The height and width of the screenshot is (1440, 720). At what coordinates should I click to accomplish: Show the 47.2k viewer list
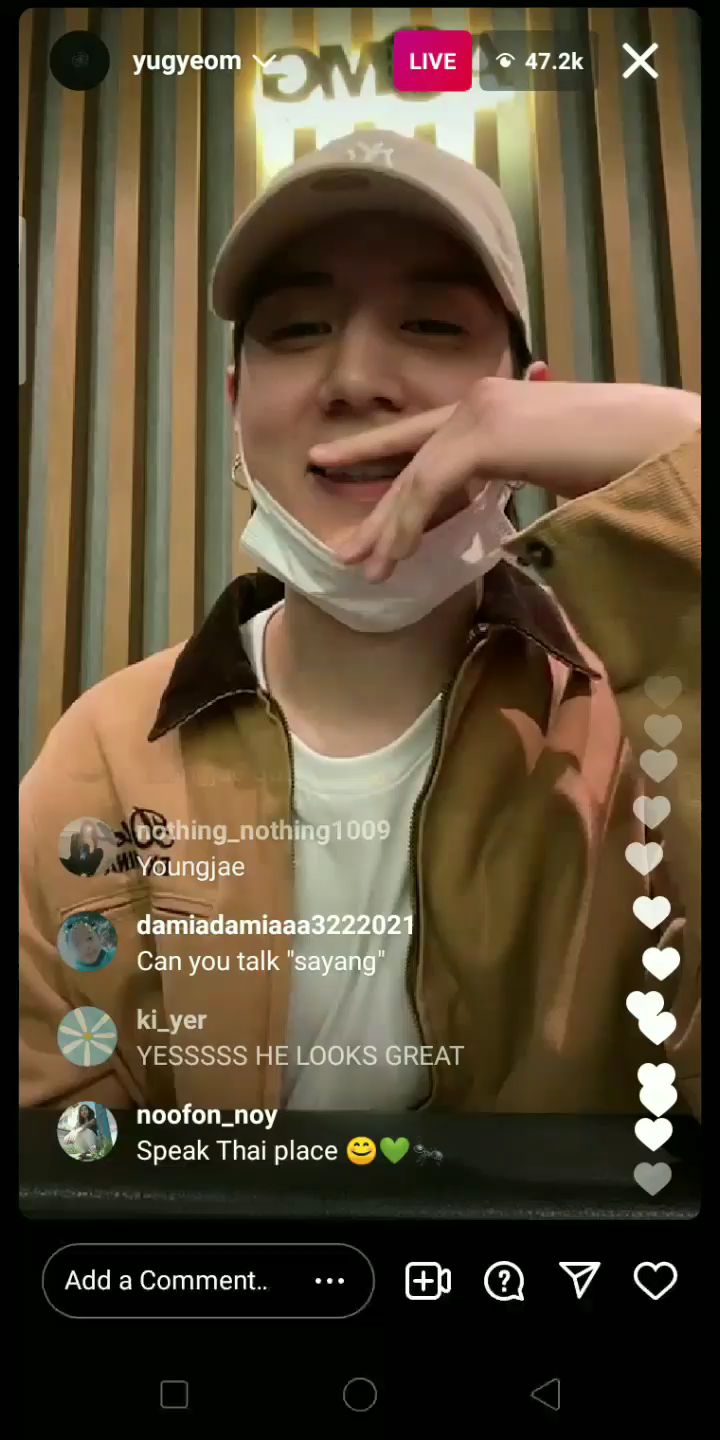pos(540,61)
